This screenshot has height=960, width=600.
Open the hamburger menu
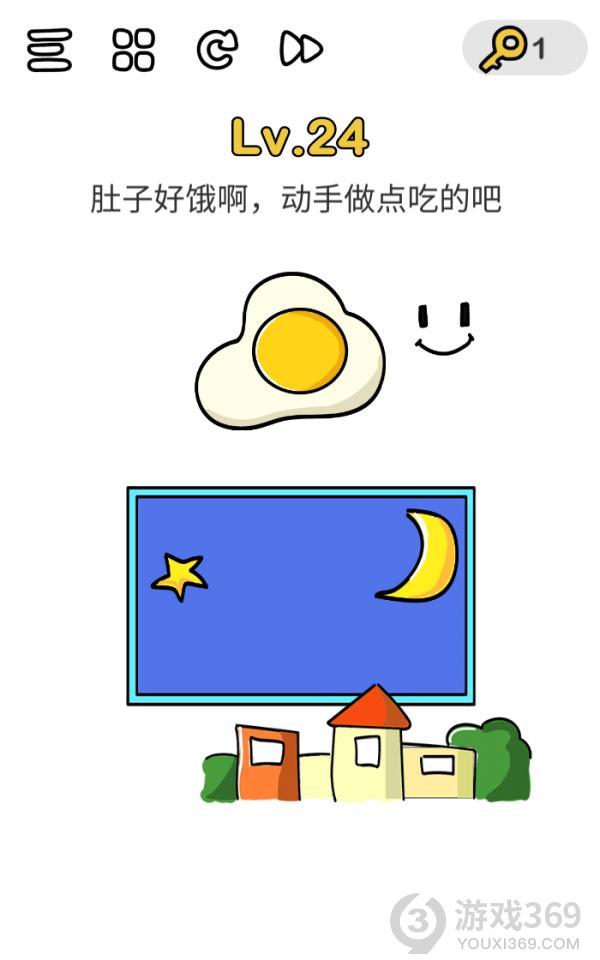(x=49, y=49)
